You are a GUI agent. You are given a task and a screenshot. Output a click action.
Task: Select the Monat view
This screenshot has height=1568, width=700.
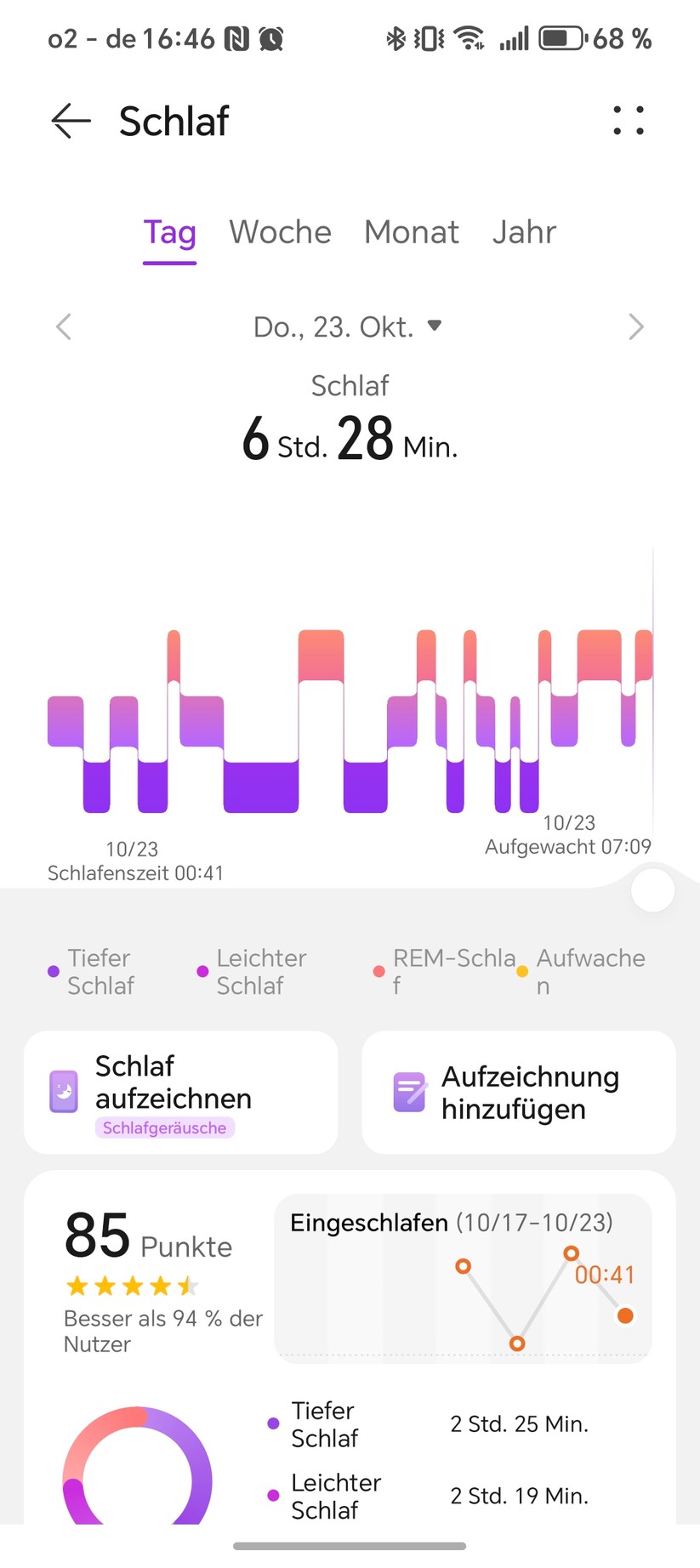coord(412,232)
